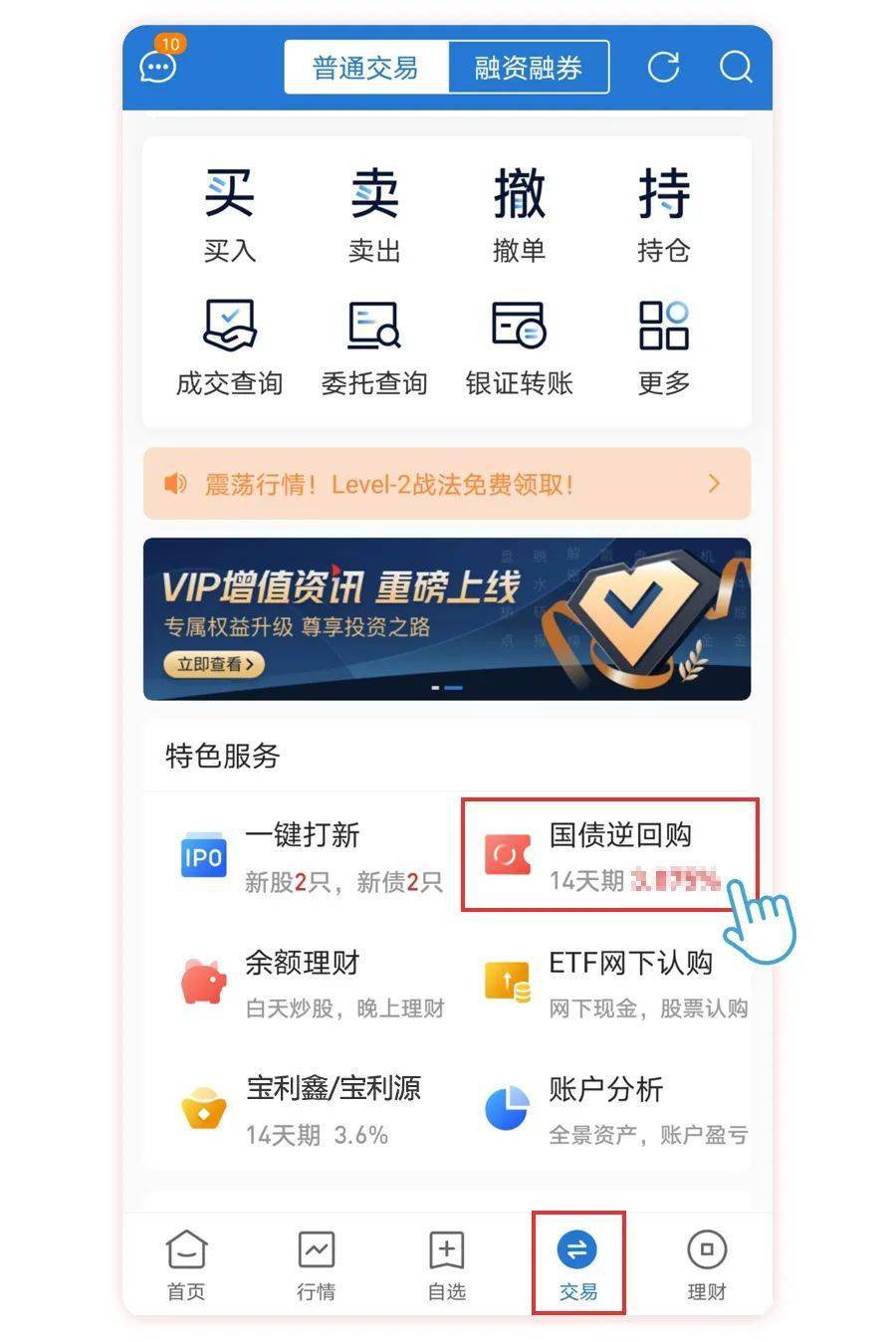Open 银证转账 transfer
This screenshot has height=1342, width=896.
point(519,347)
